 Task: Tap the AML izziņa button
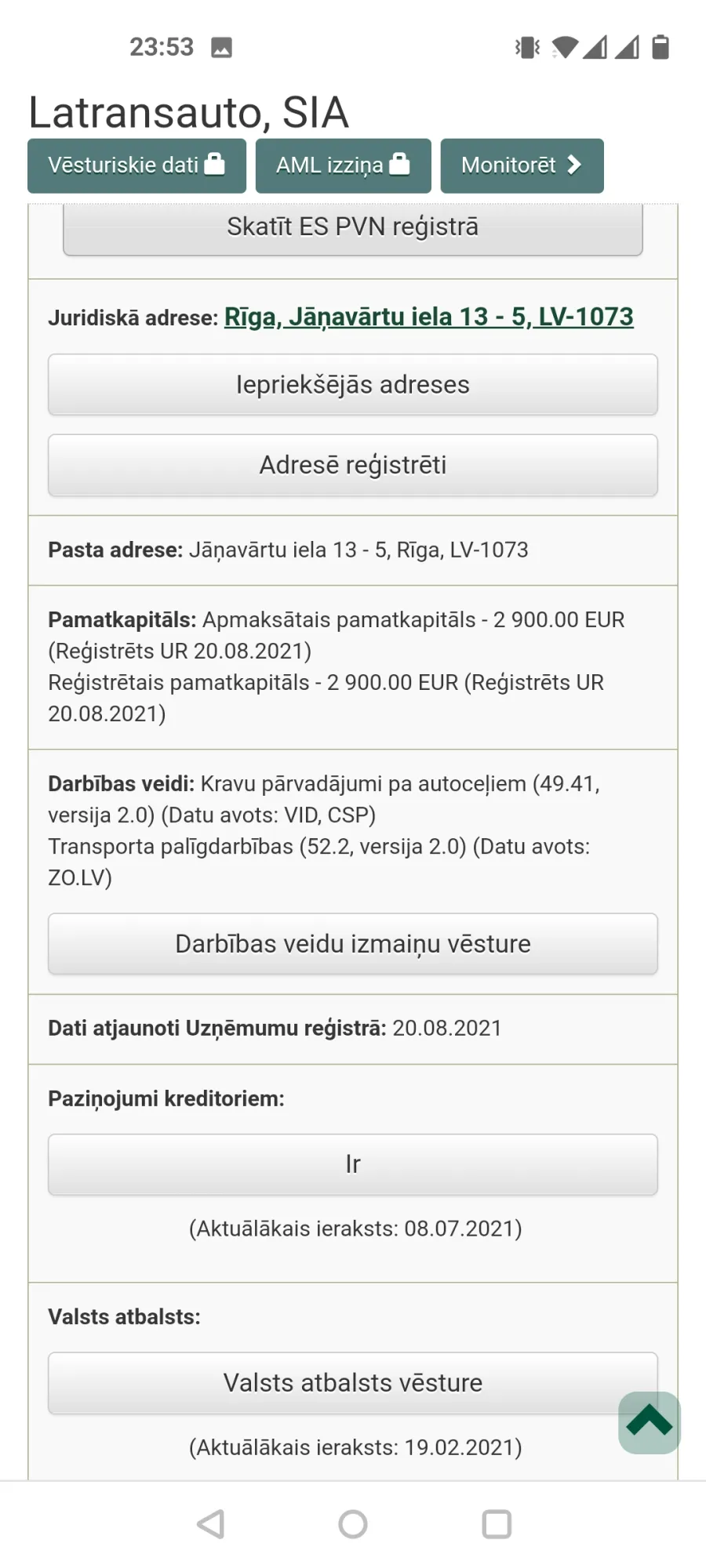click(x=343, y=165)
